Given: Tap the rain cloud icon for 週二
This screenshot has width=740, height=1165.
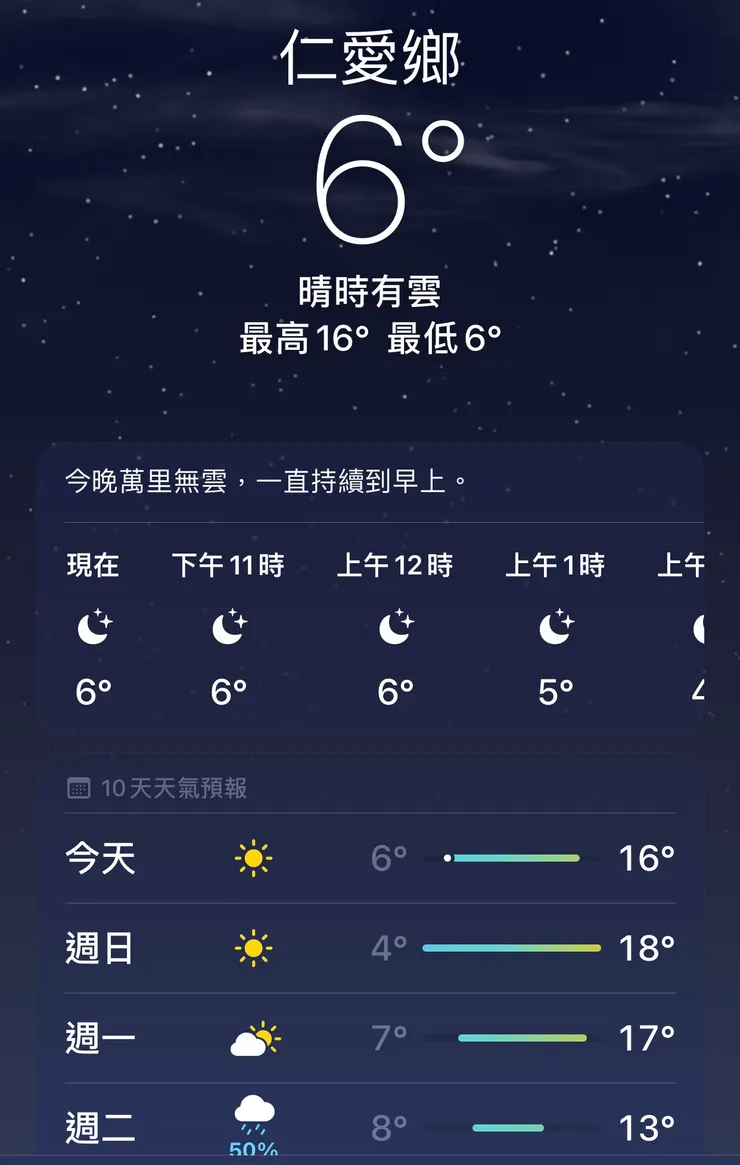Looking at the screenshot, I should pyautogui.click(x=256, y=1113).
